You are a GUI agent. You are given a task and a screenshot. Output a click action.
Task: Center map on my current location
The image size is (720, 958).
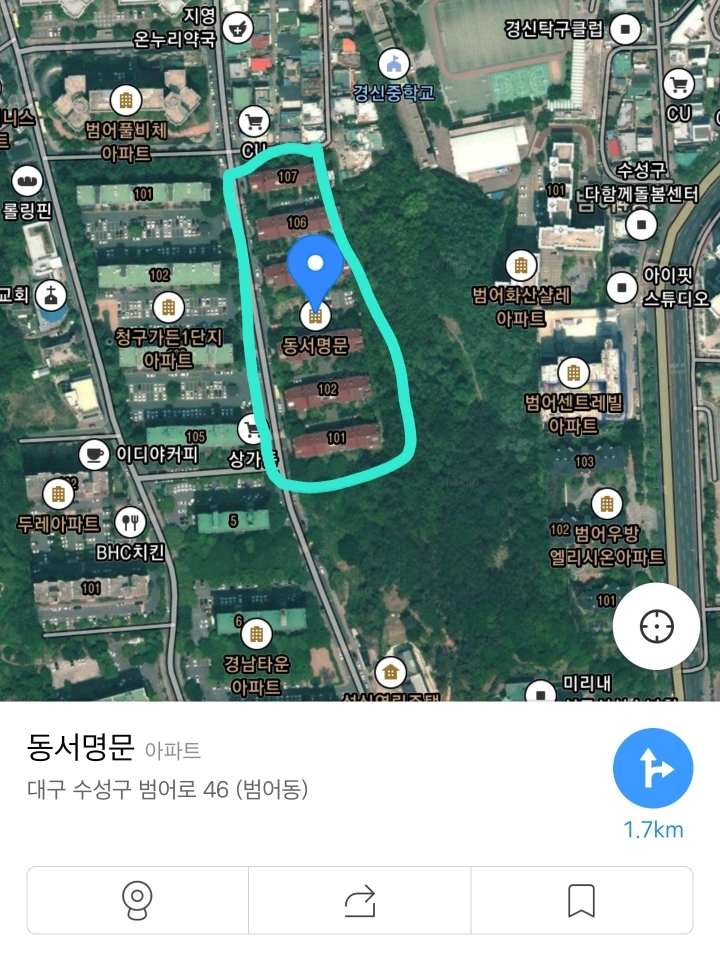[x=657, y=627]
